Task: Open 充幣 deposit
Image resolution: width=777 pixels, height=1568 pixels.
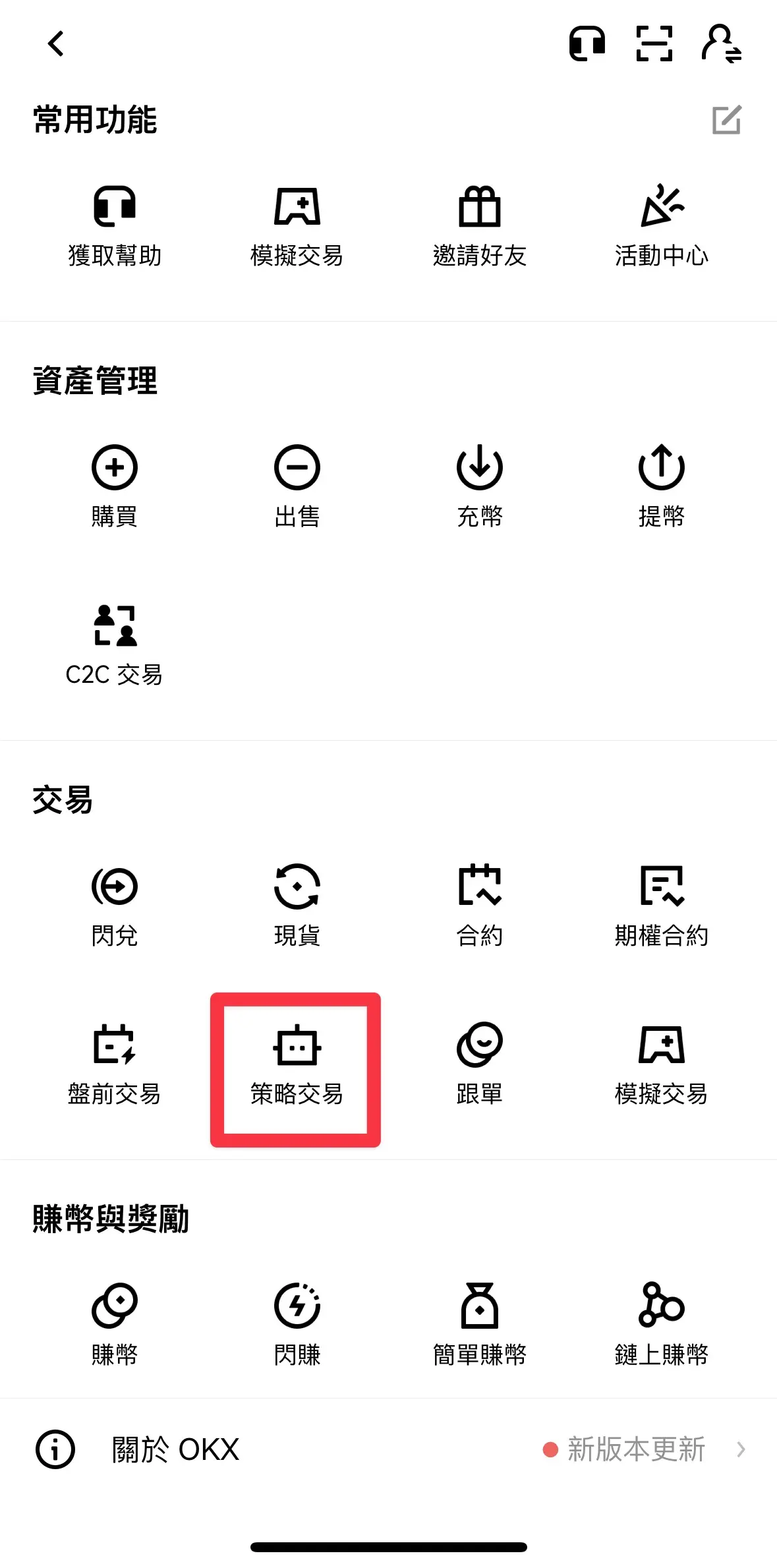Action: coord(479,486)
